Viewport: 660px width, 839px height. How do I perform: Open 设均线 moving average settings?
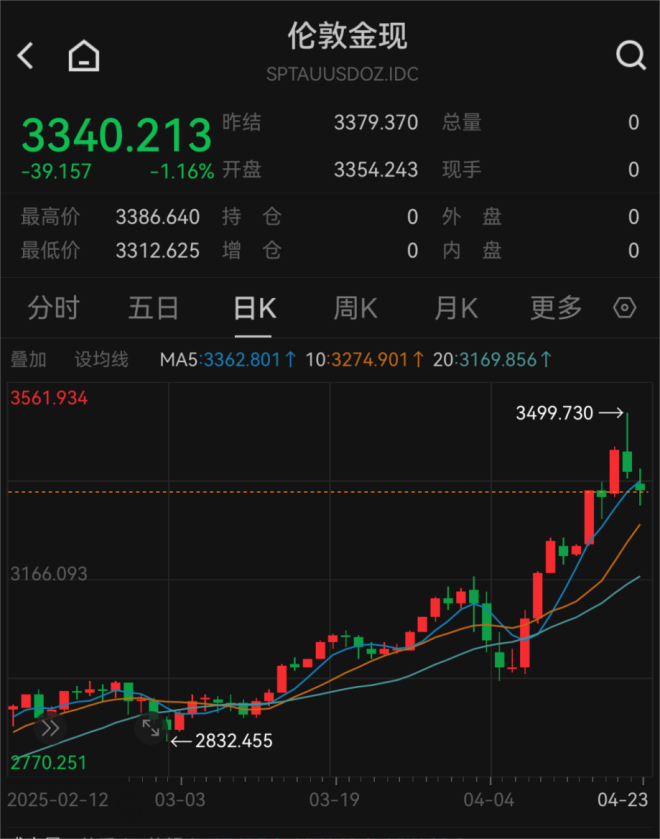102,360
